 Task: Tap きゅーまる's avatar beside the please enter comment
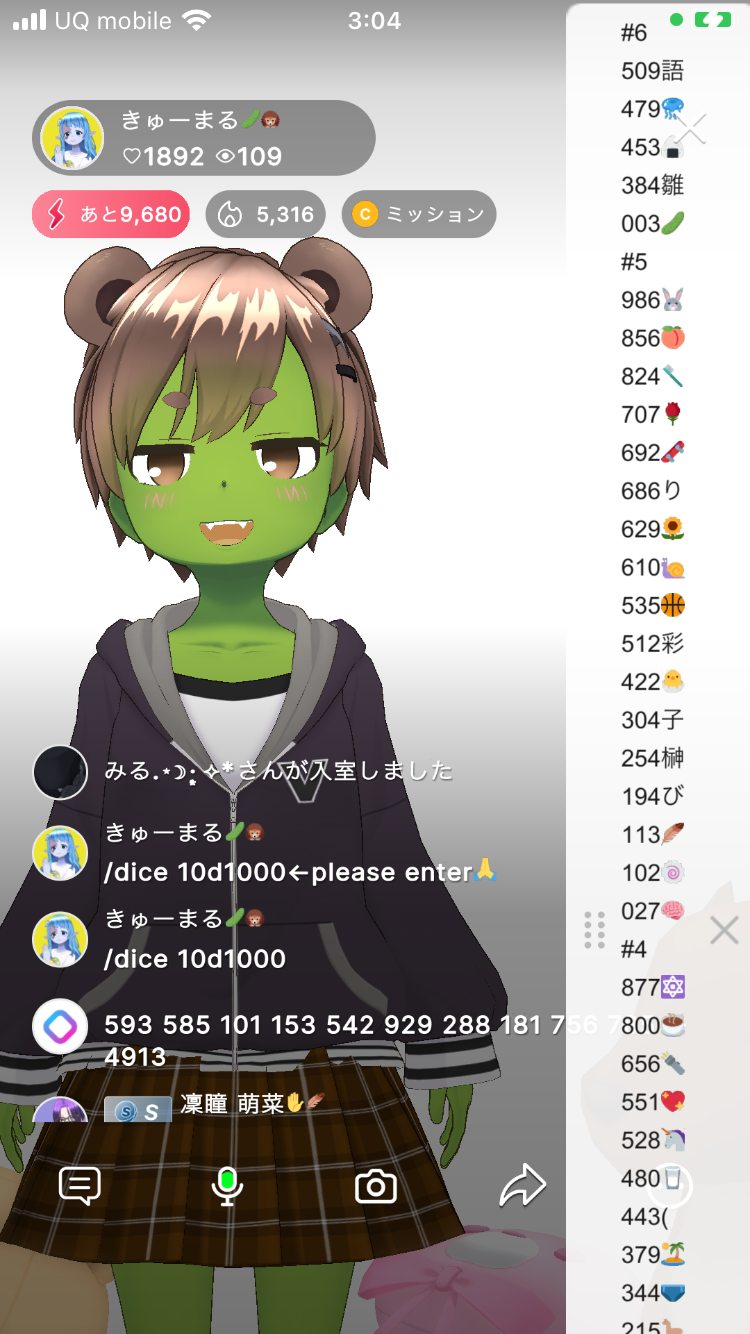tap(60, 853)
